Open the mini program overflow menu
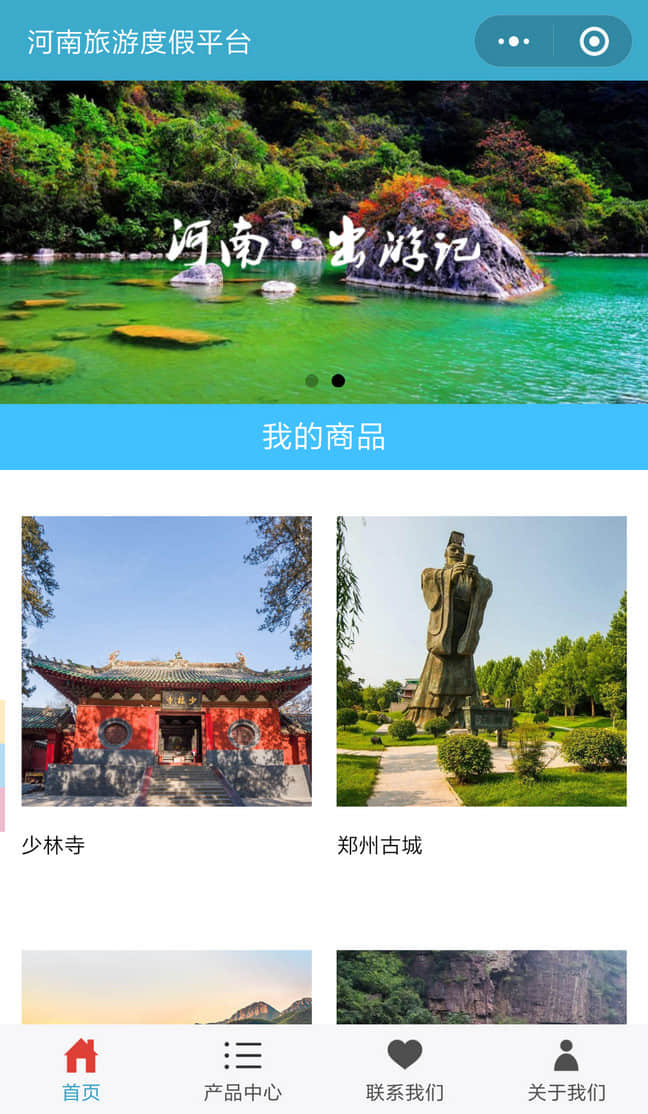Viewport: 648px width, 1114px height. (514, 41)
